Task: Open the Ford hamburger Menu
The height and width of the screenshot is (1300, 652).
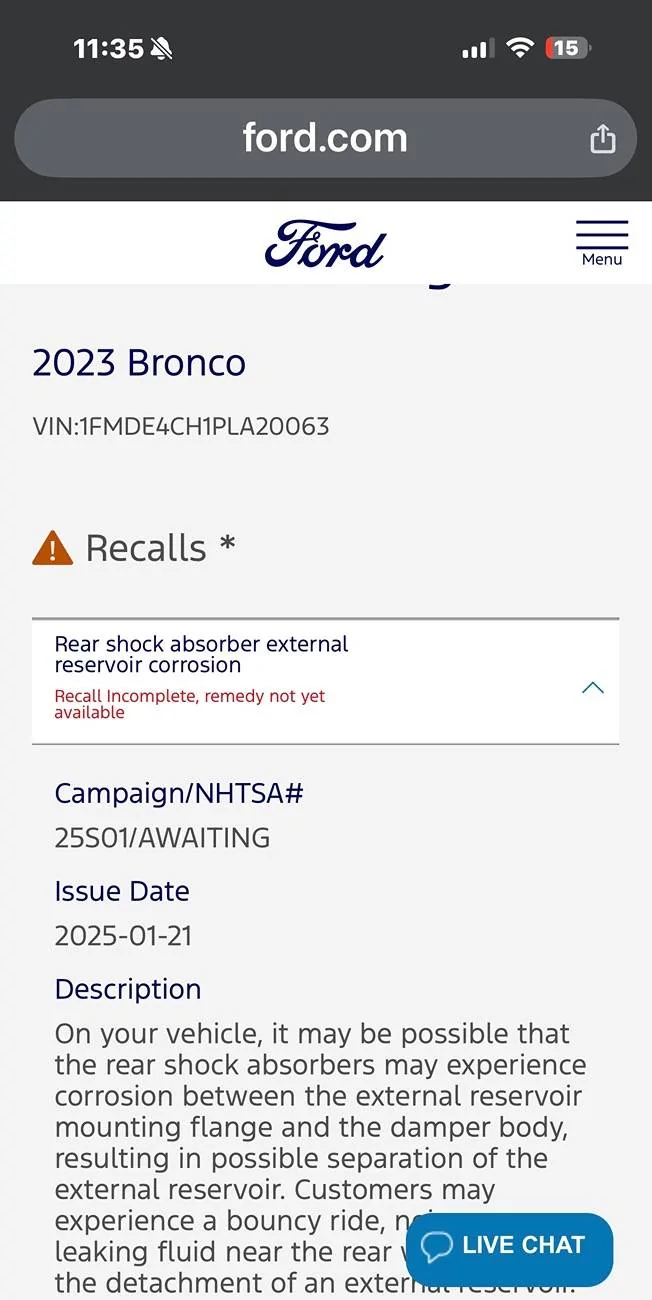Action: click(602, 243)
